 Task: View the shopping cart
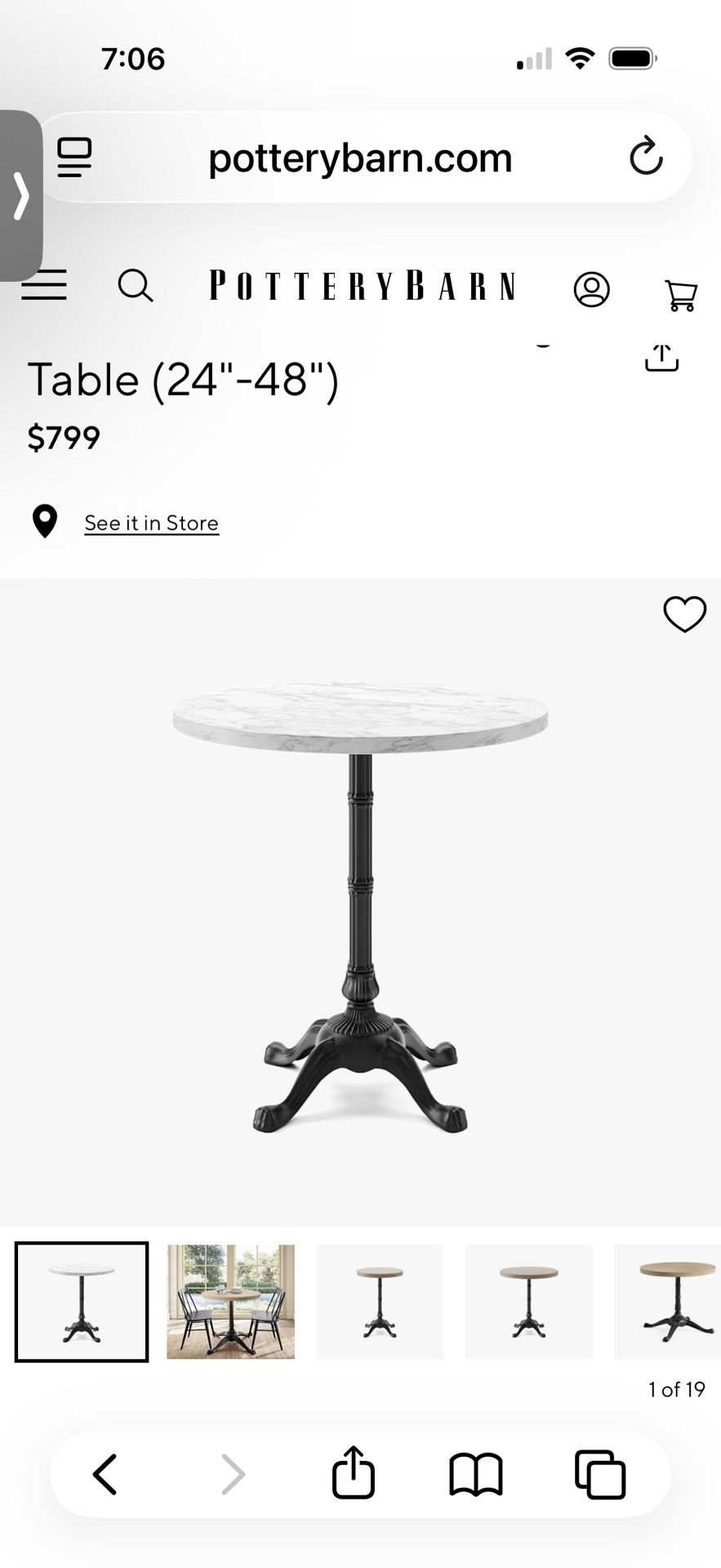point(681,294)
